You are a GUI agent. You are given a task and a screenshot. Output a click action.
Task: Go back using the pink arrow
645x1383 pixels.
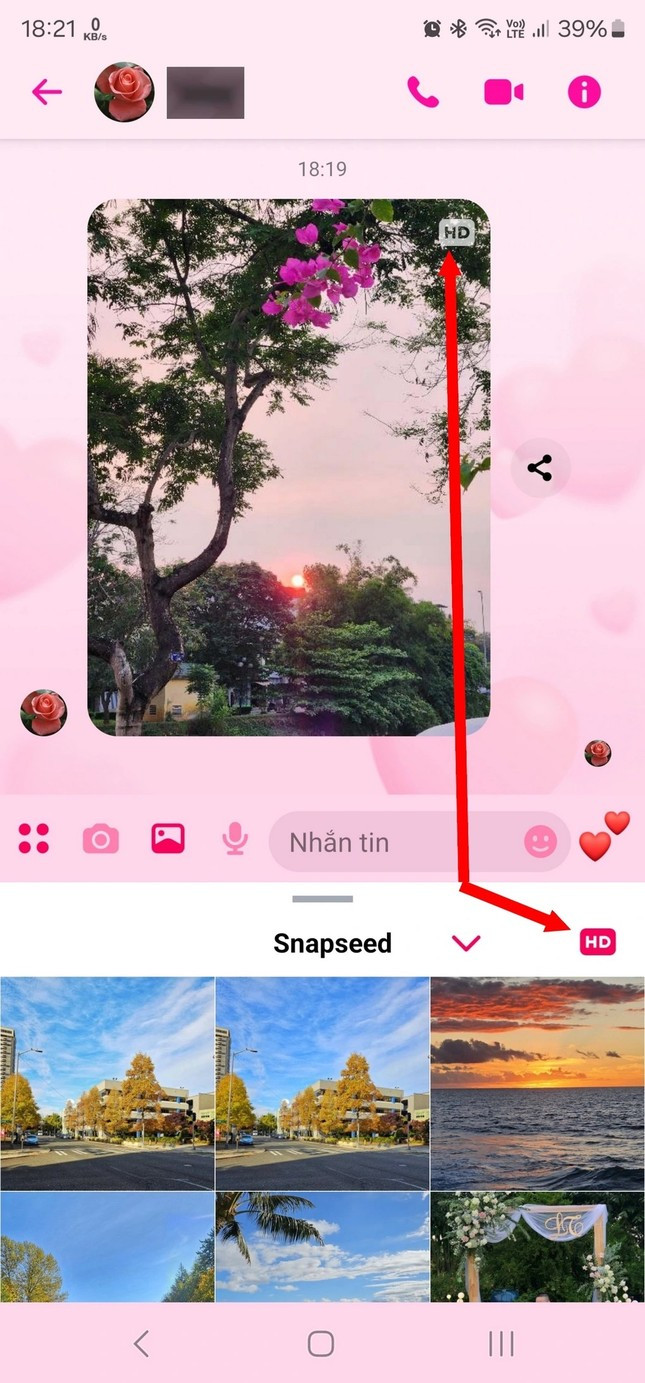click(46, 92)
